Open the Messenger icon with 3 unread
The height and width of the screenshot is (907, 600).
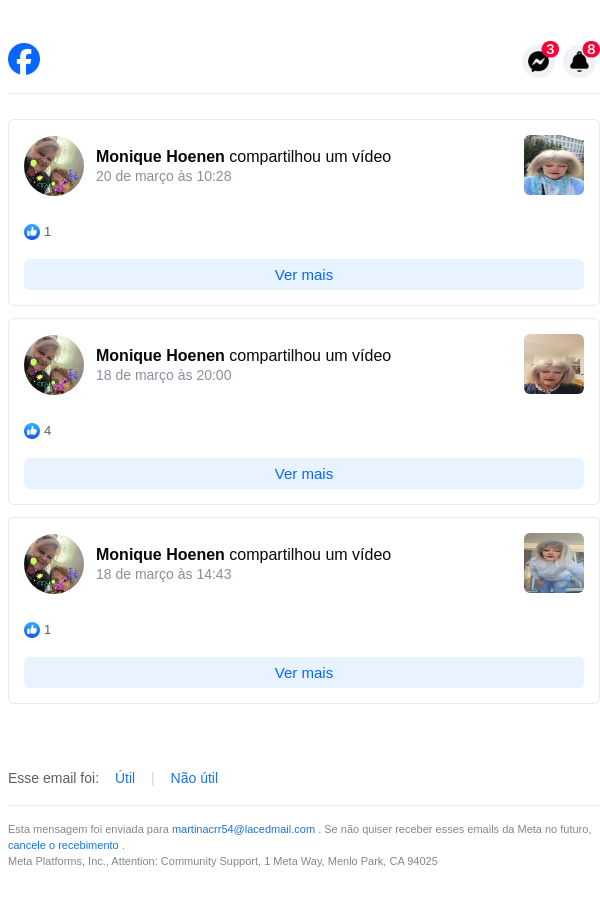click(538, 62)
